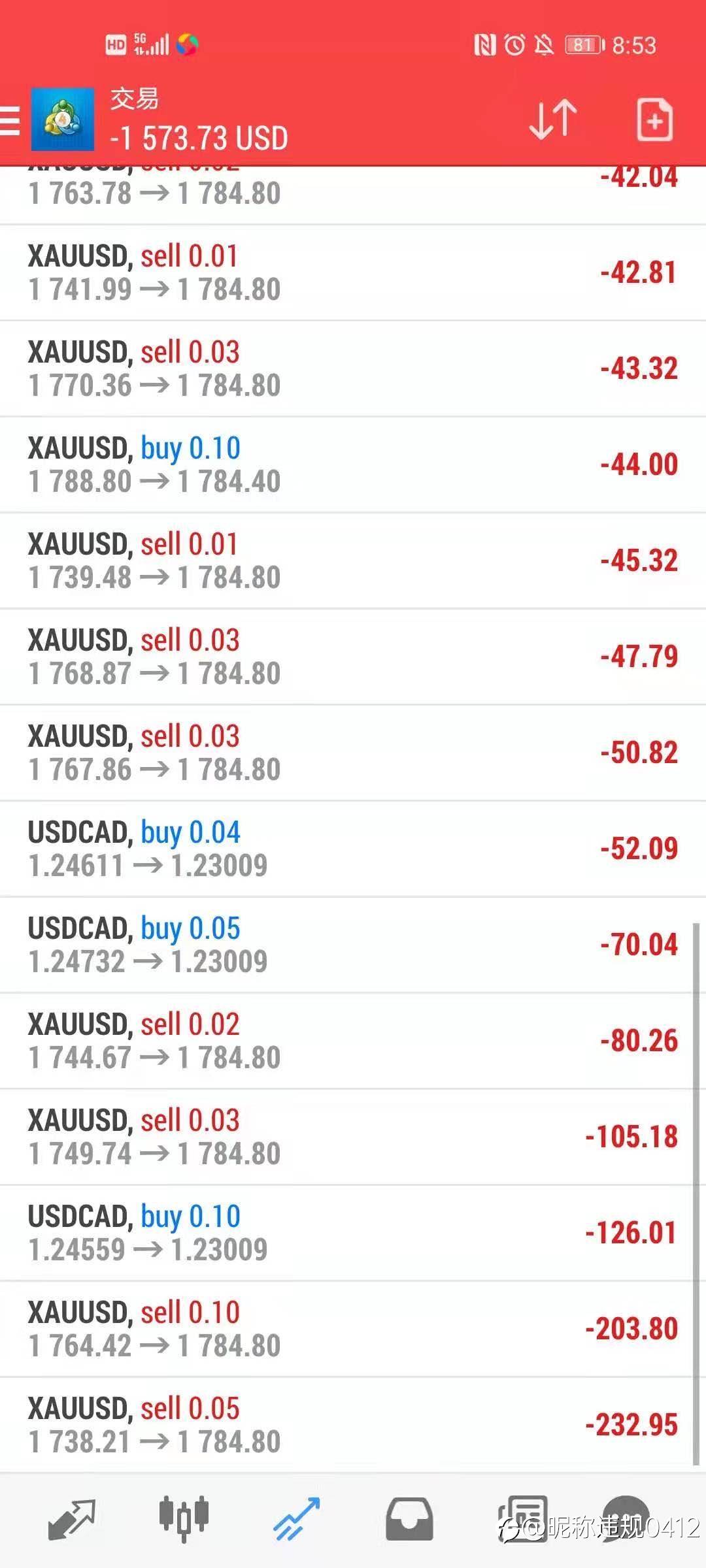This screenshot has height=1568, width=706.
Task: Select the Trade tab
Action: click(x=297, y=1519)
